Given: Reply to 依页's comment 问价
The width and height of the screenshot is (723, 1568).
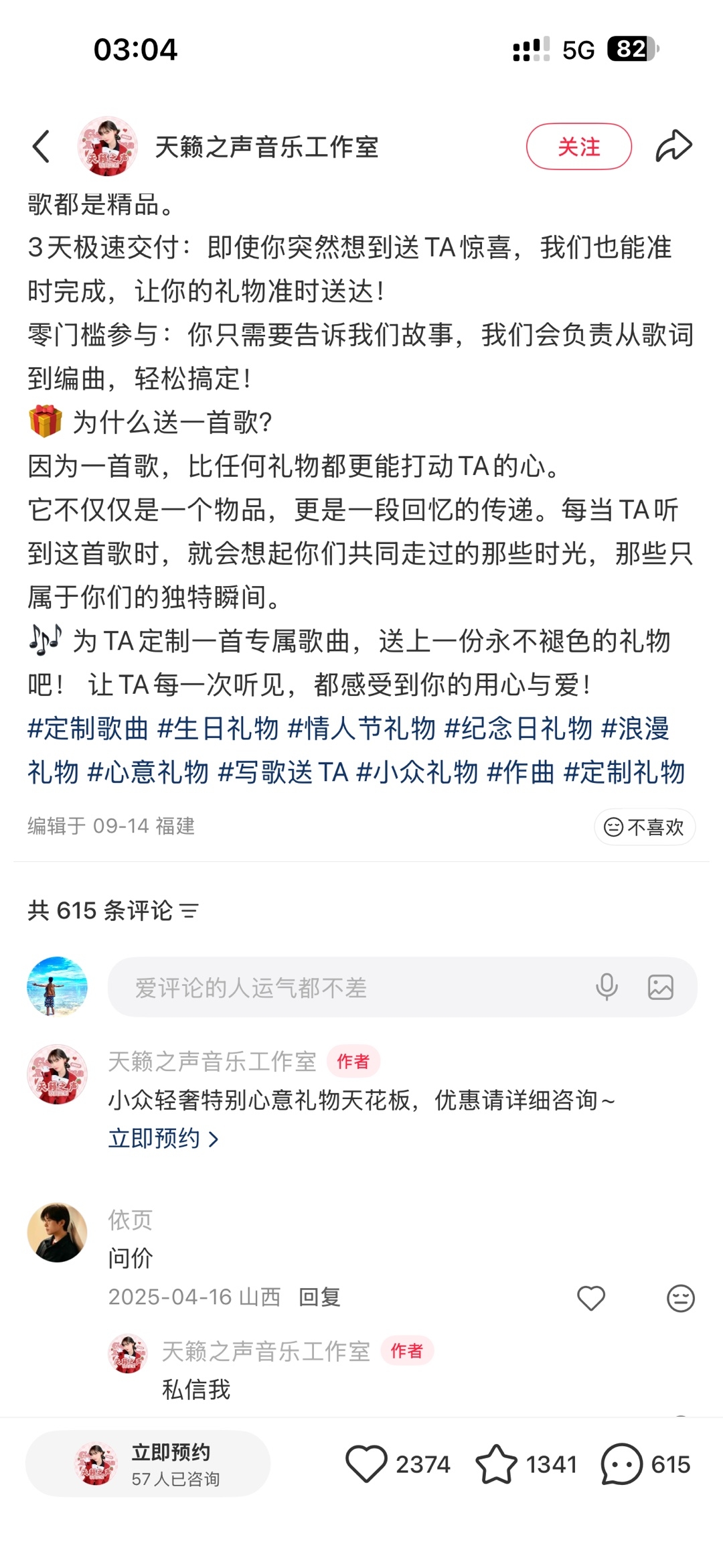Looking at the screenshot, I should [x=319, y=1297].
